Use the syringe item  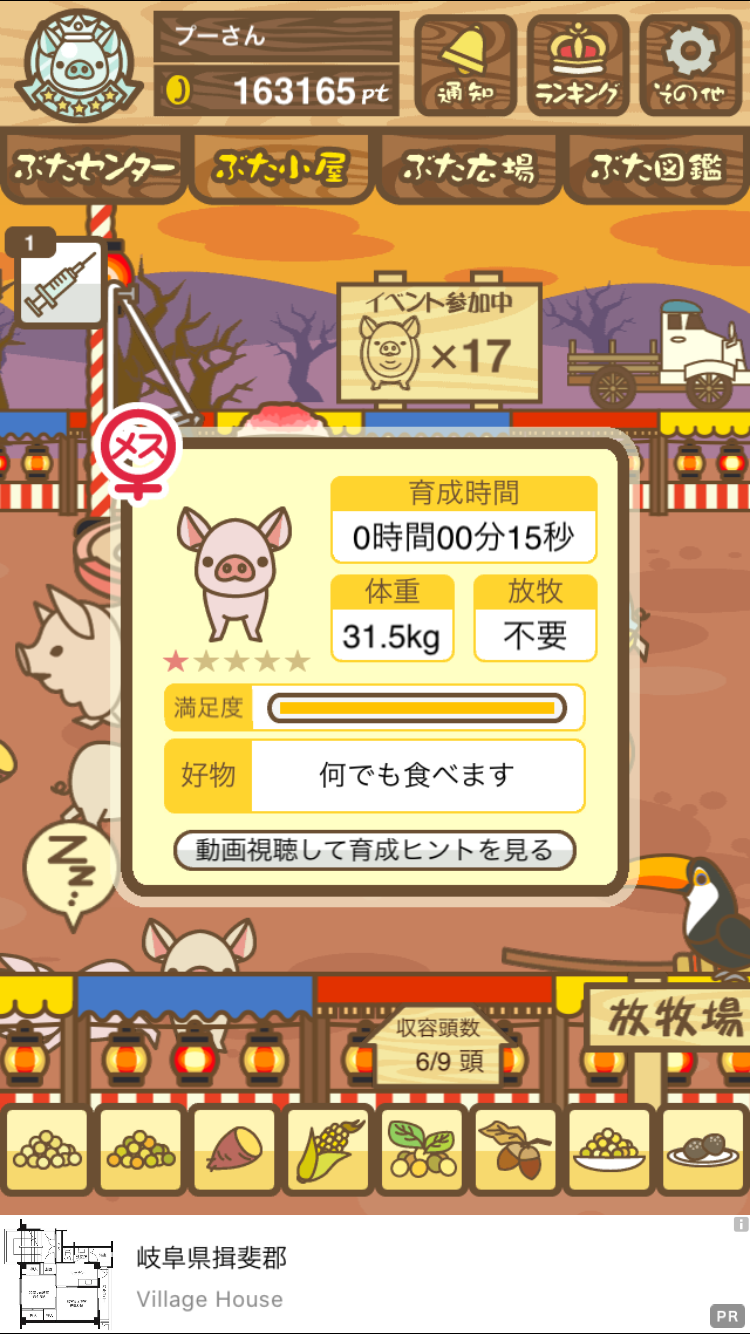pos(62,284)
